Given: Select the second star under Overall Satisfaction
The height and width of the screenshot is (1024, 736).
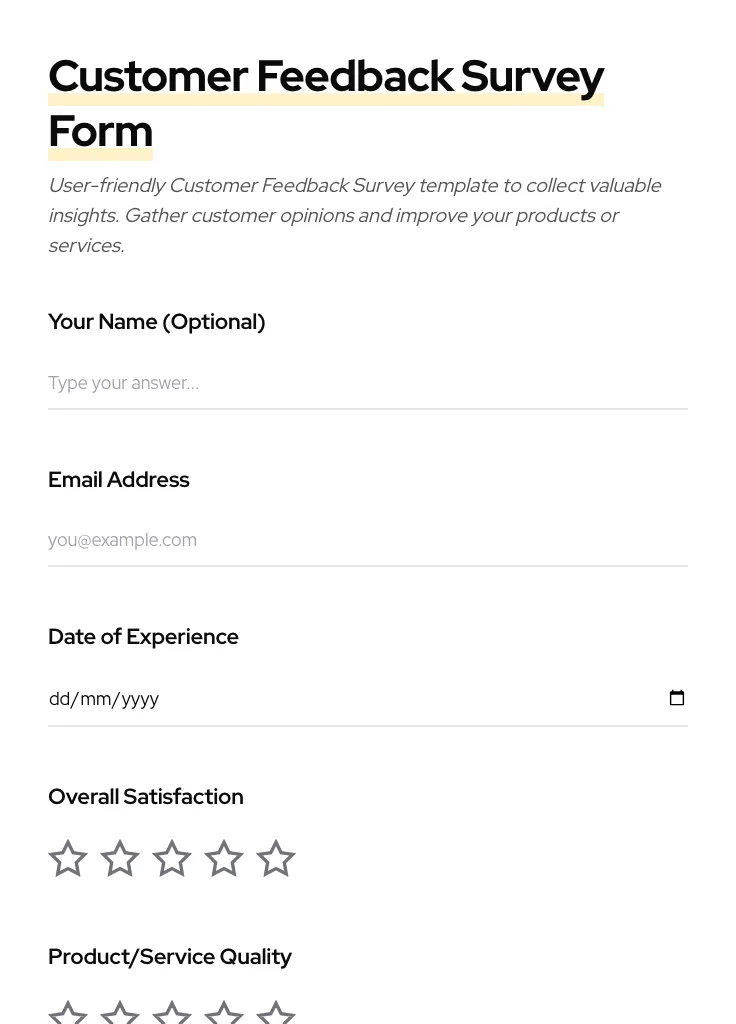Looking at the screenshot, I should (120, 858).
